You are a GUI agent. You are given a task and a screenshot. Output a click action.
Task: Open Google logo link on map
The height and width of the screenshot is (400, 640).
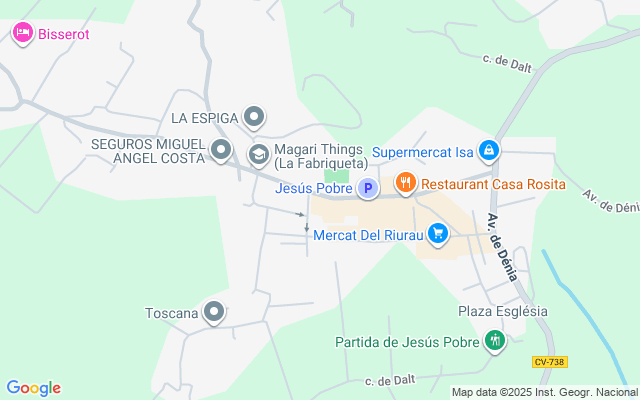pos(33,388)
